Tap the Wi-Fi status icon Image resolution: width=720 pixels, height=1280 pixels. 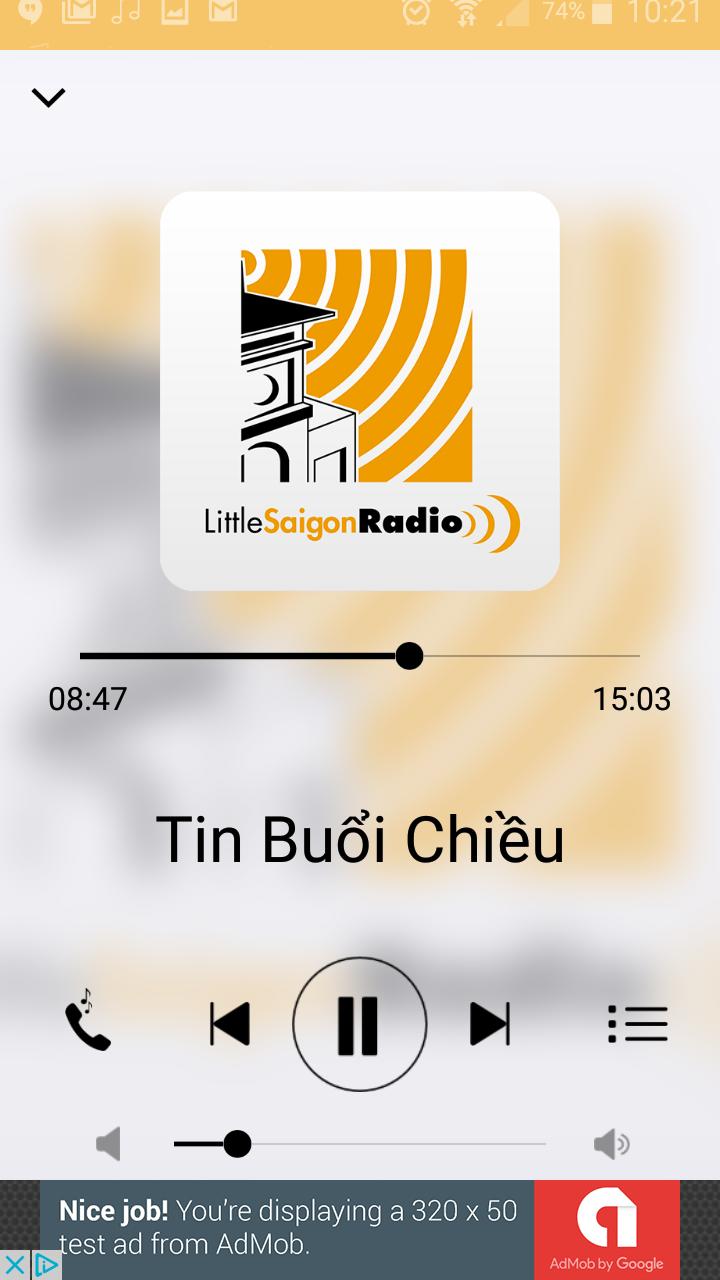[468, 15]
